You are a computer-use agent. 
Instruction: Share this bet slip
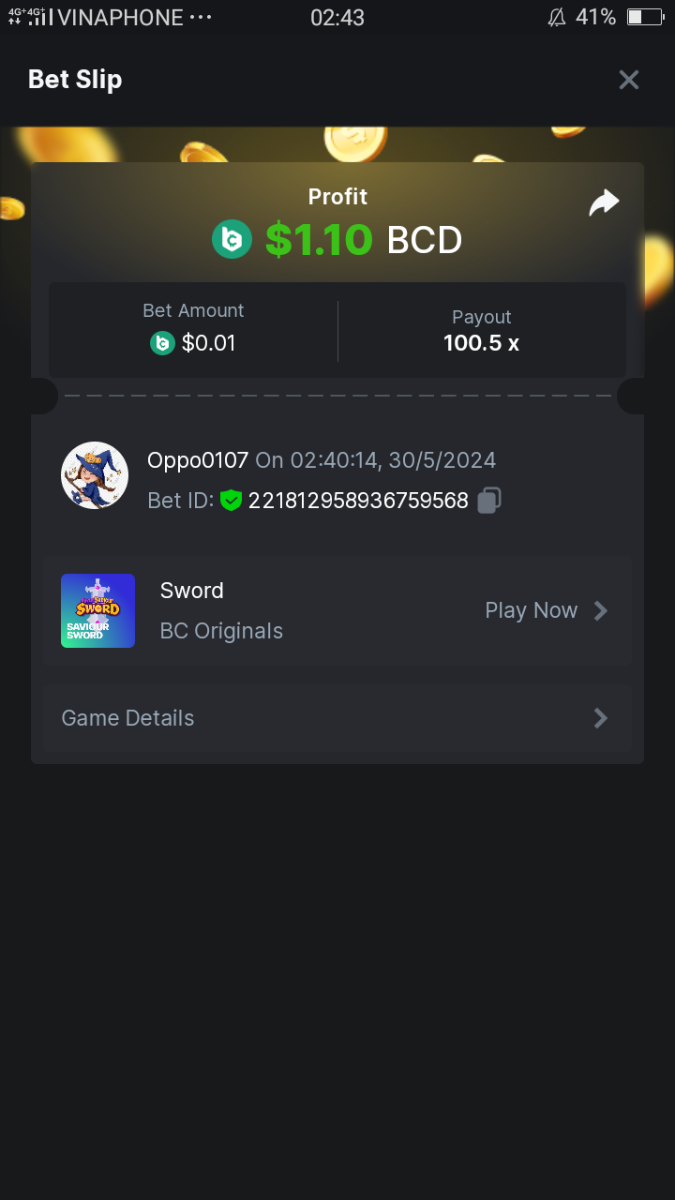pos(604,203)
